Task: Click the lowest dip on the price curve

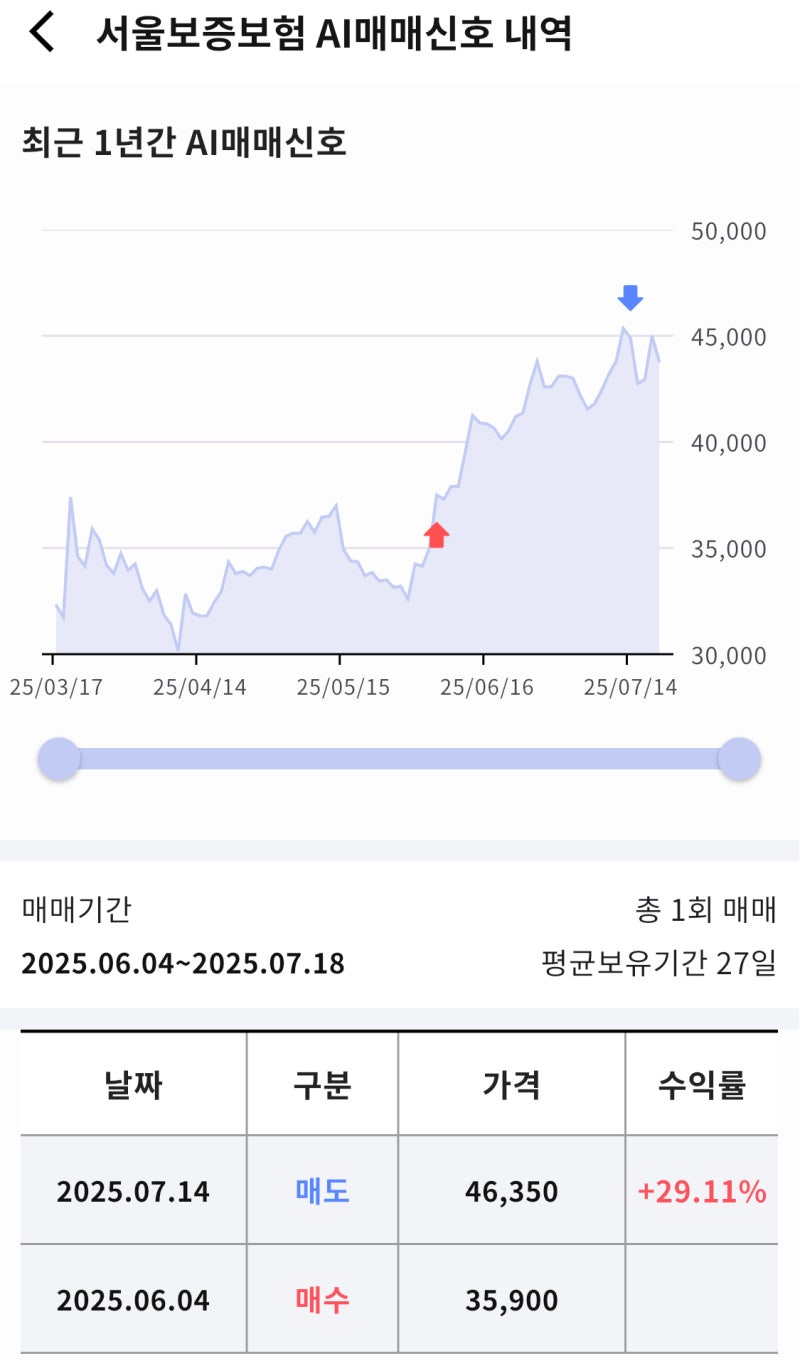Action: pyautogui.click(x=179, y=645)
